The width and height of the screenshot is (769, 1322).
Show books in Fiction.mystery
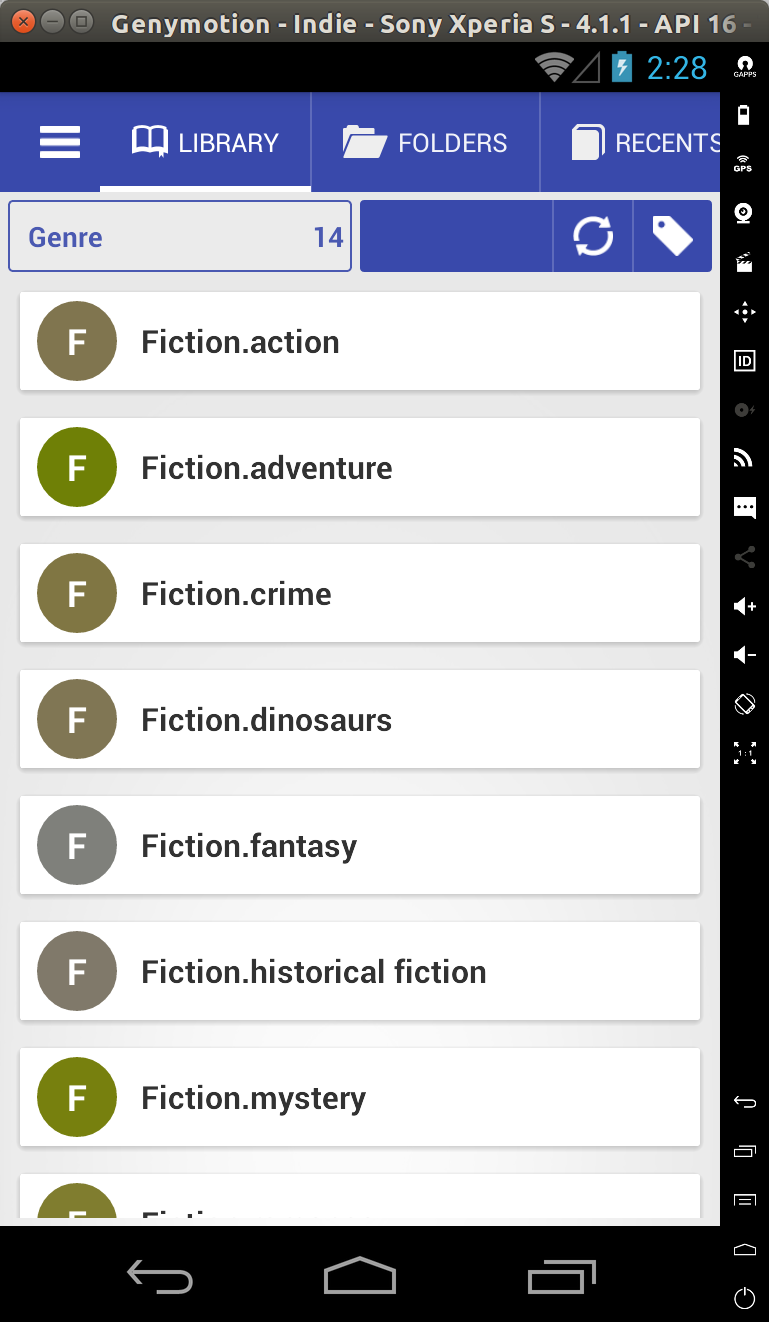point(360,1098)
